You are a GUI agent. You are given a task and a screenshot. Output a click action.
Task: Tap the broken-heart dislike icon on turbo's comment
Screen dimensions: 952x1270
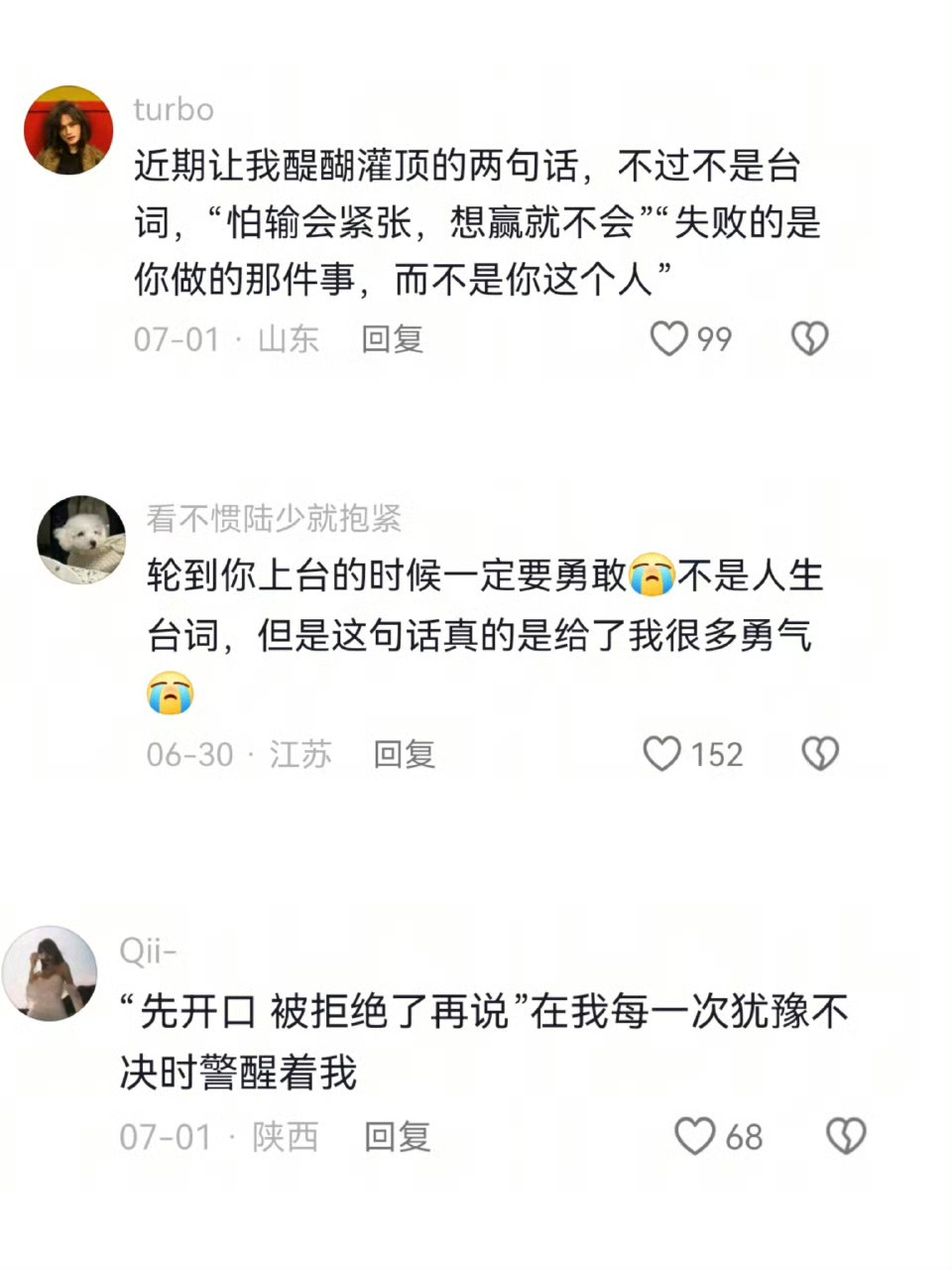pyautogui.click(x=810, y=338)
